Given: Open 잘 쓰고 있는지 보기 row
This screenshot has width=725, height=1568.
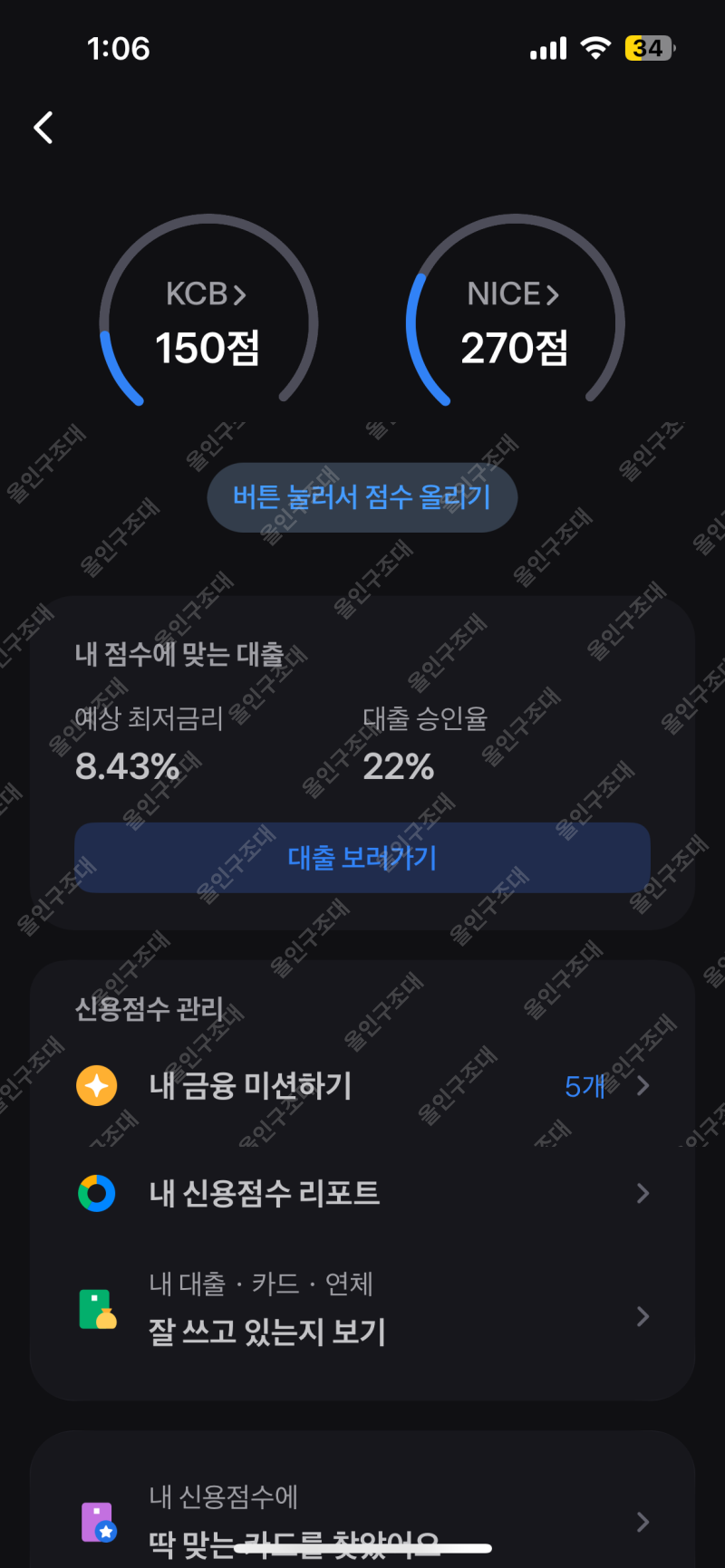Looking at the screenshot, I should coord(362,1315).
